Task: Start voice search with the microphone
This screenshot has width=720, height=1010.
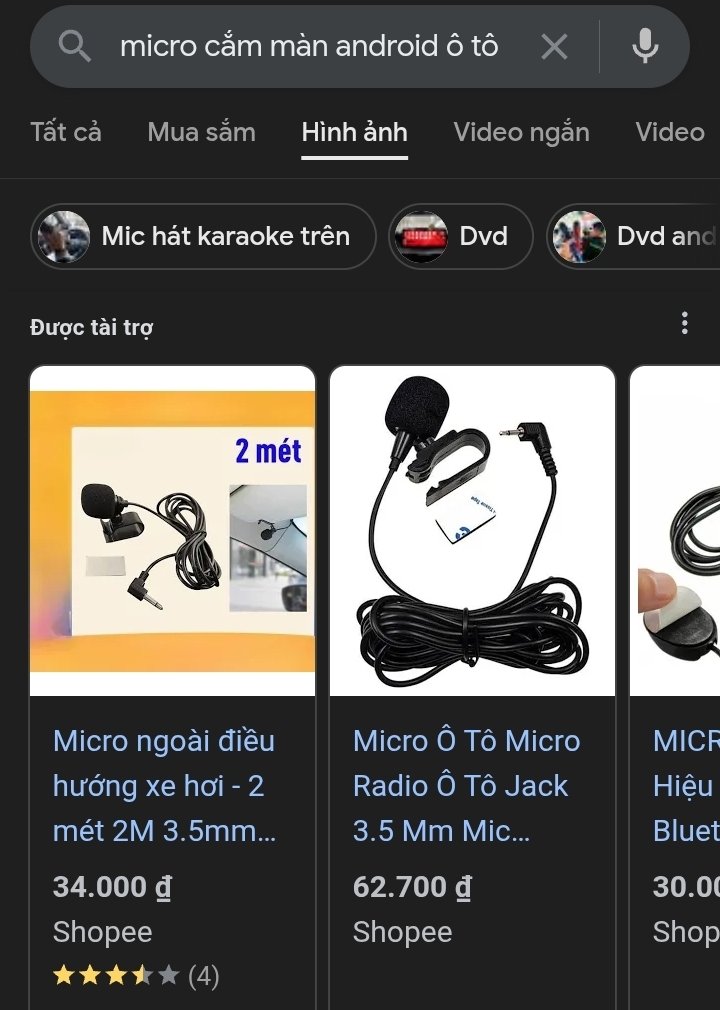Action: [x=646, y=46]
